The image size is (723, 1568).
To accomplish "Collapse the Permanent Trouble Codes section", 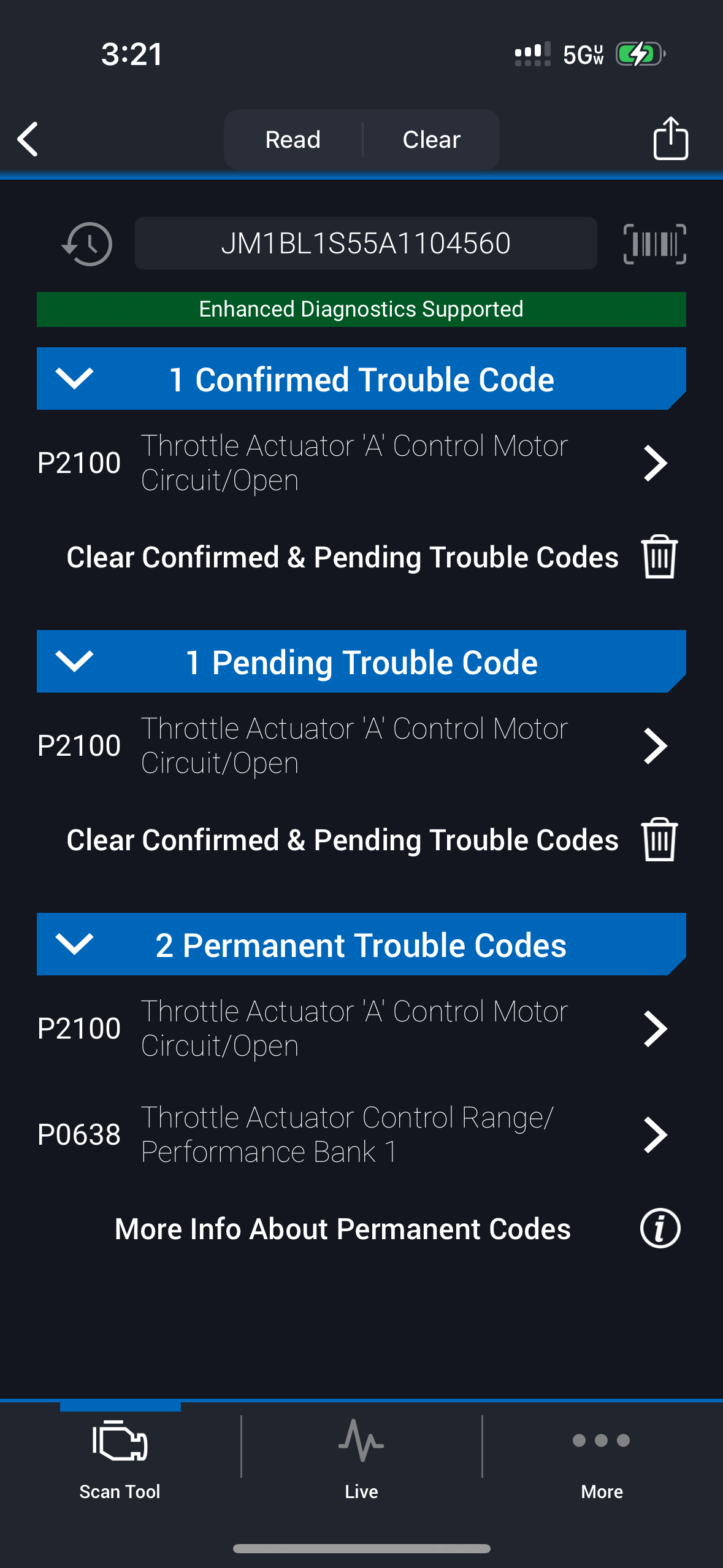I will [74, 944].
